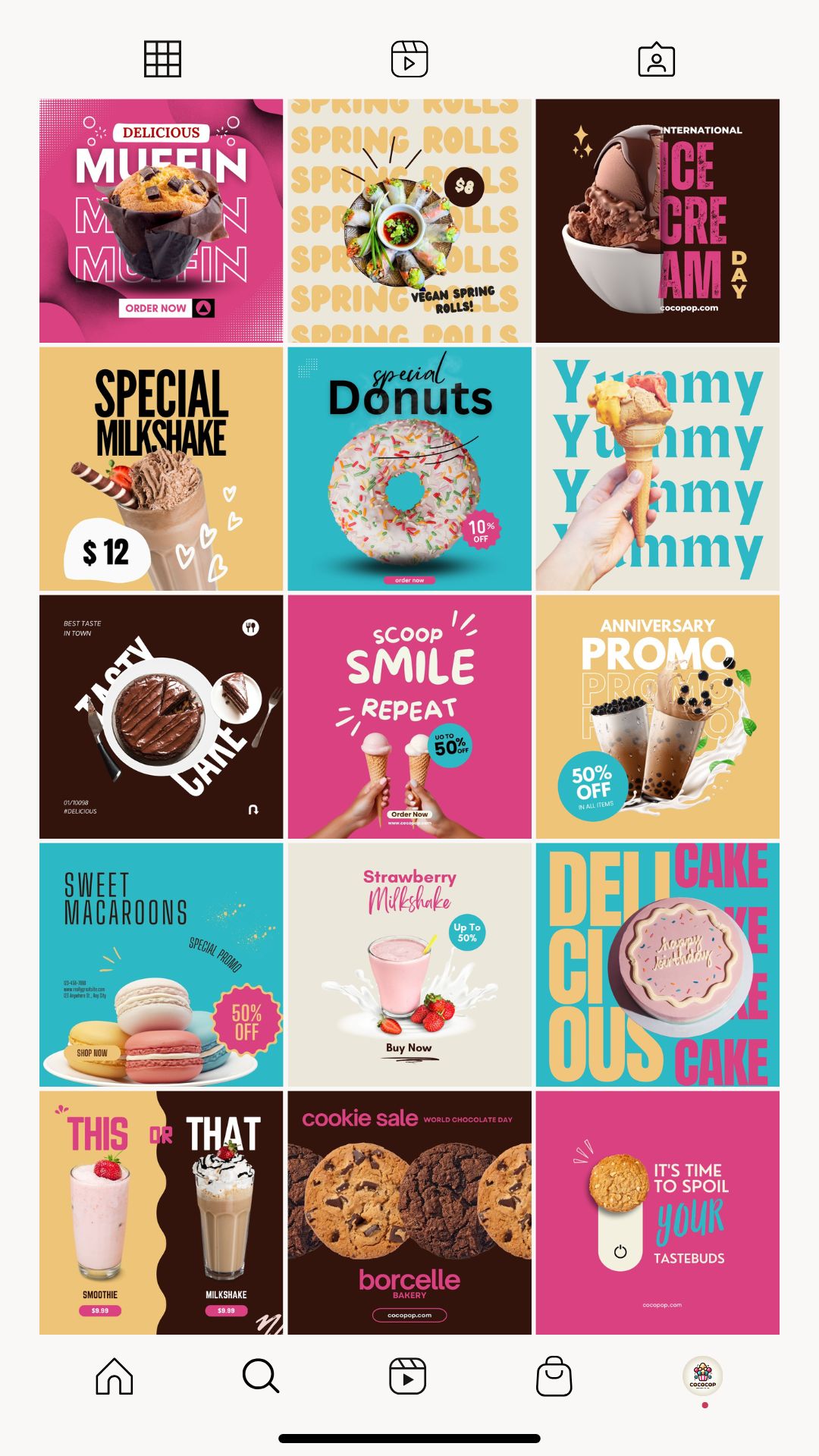Open the Cocopop profile tab
819x1456 pixels.
point(703,1376)
